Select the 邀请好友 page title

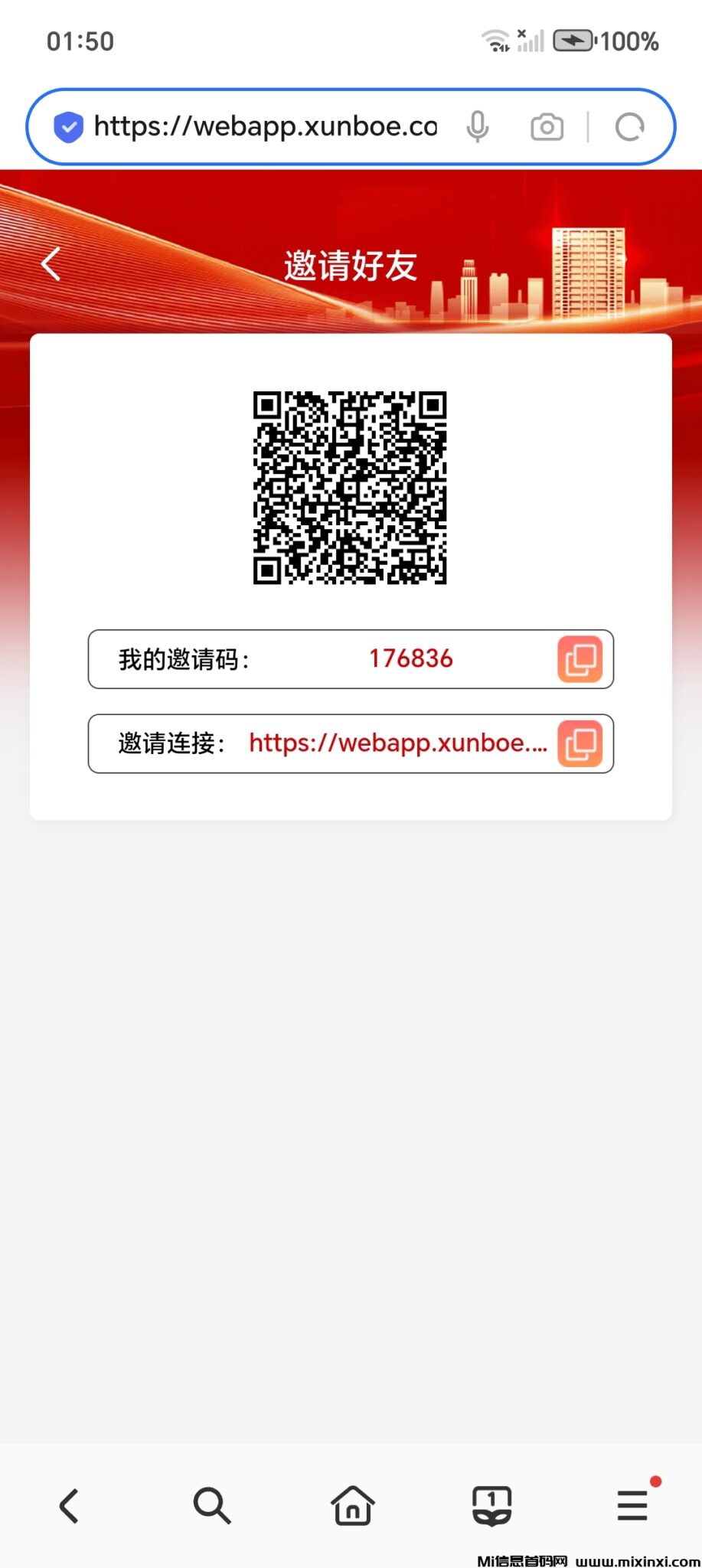click(350, 265)
